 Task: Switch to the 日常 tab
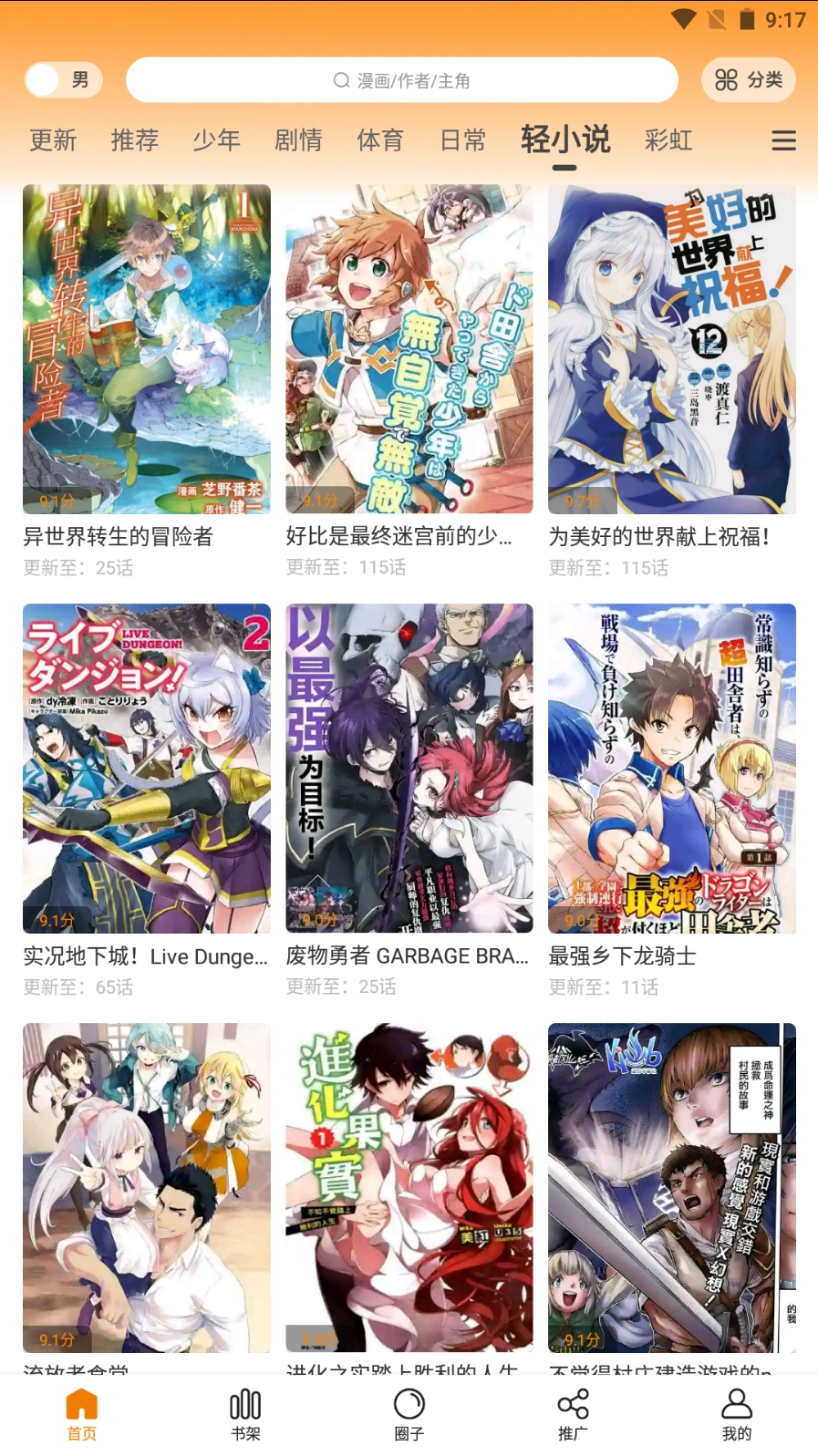pyautogui.click(x=463, y=140)
